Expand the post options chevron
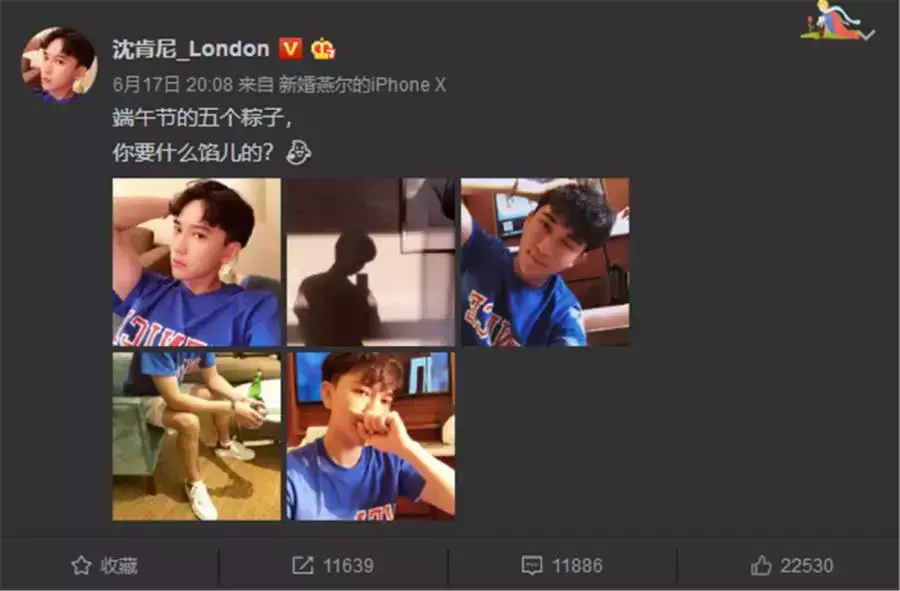Image resolution: width=900 pixels, height=591 pixels. tap(867, 35)
